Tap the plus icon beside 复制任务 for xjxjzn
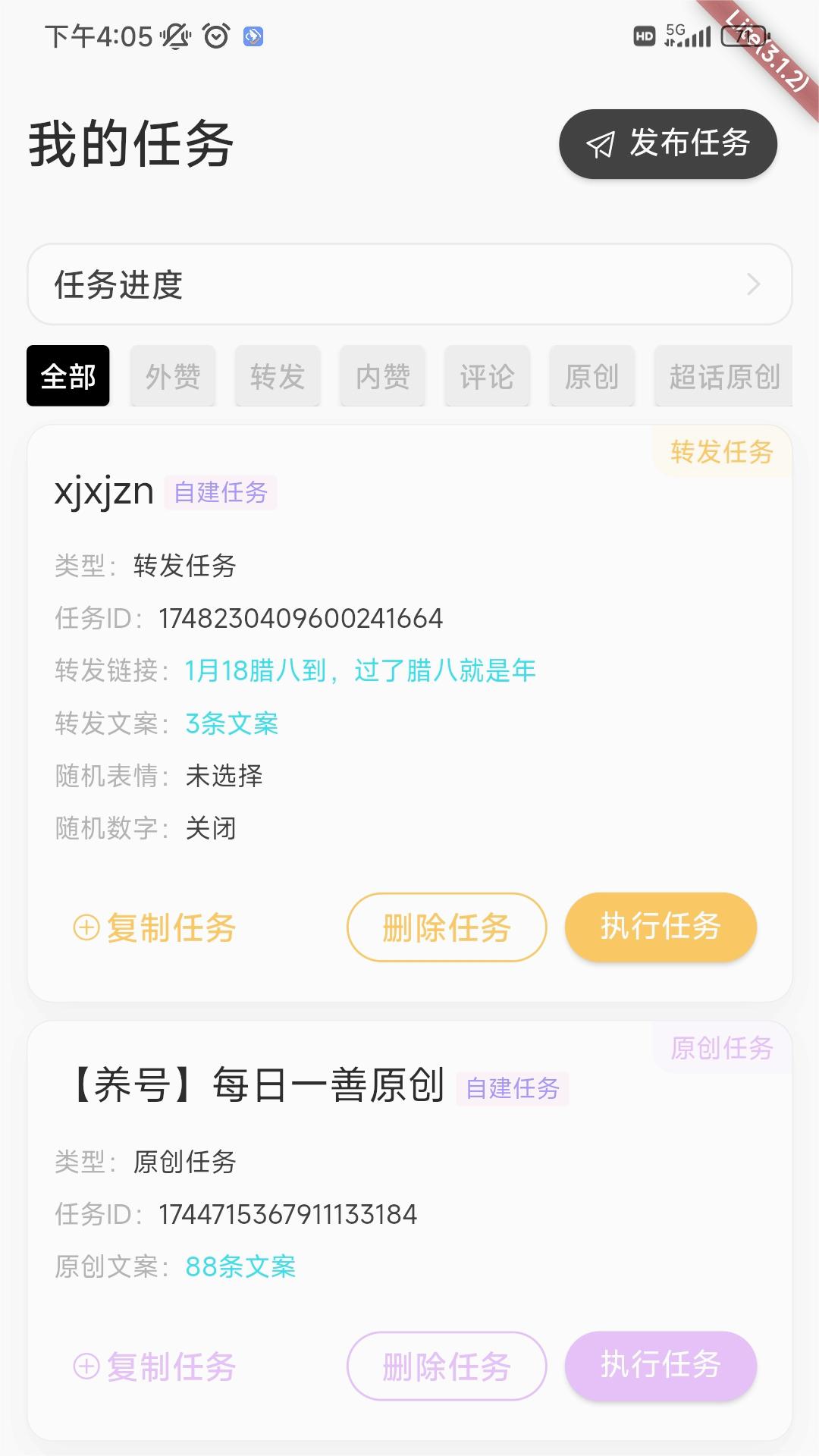Image resolution: width=819 pixels, height=1456 pixels. (x=88, y=927)
